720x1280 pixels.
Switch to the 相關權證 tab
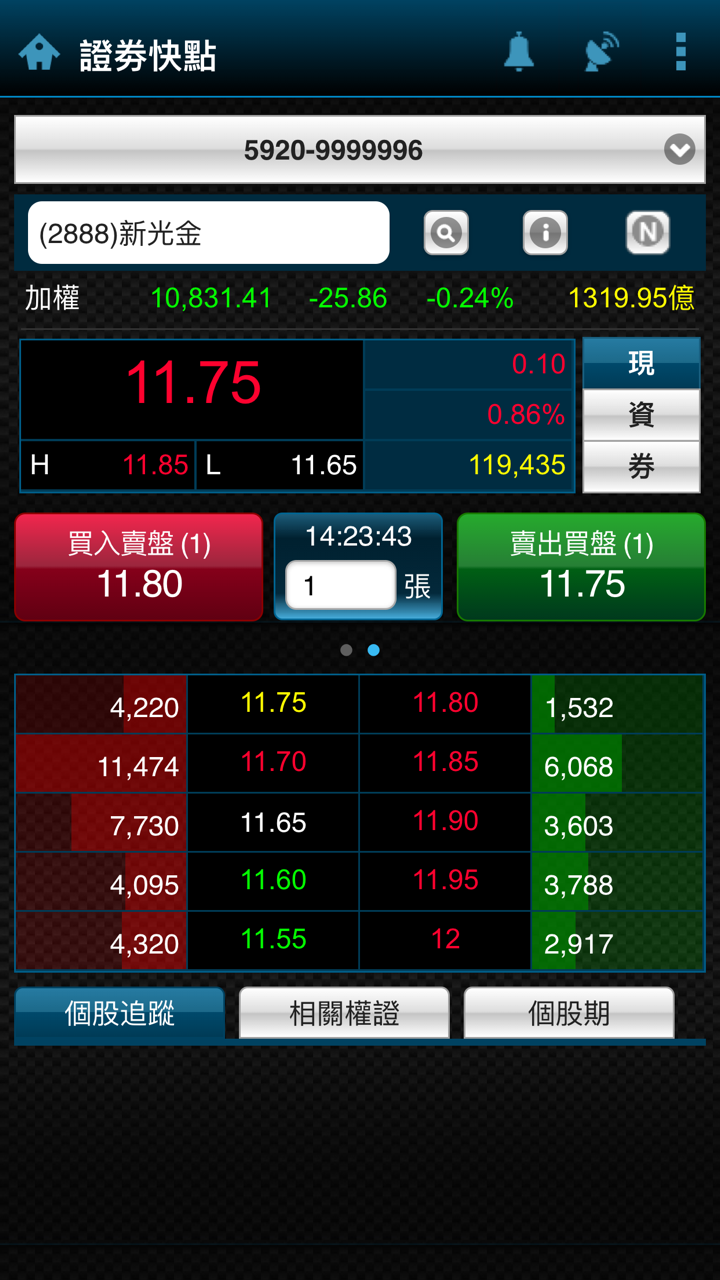pyautogui.click(x=344, y=1014)
